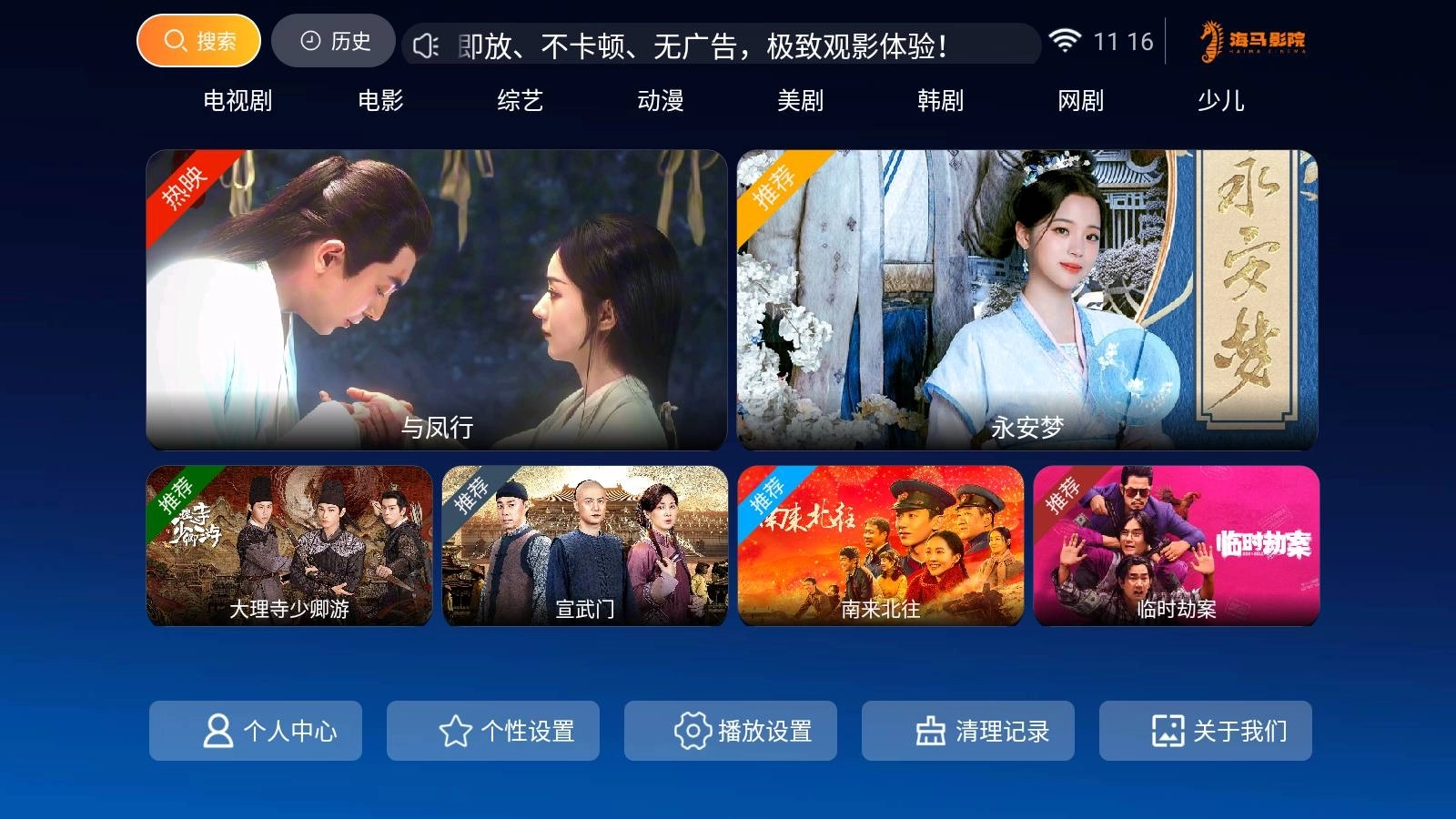Switch to the 电视剧 category
The height and width of the screenshot is (819, 1456).
tap(238, 100)
